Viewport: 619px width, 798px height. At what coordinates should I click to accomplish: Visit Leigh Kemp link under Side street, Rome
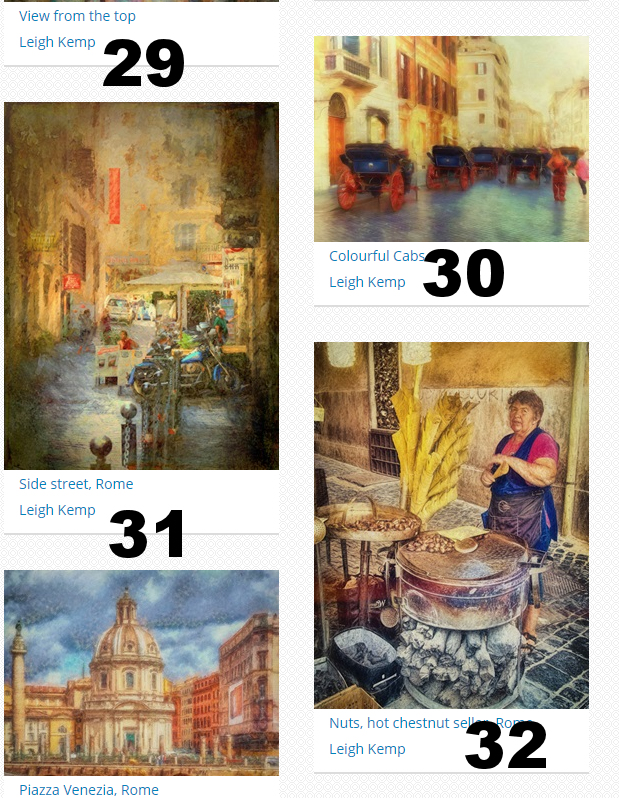(57, 510)
